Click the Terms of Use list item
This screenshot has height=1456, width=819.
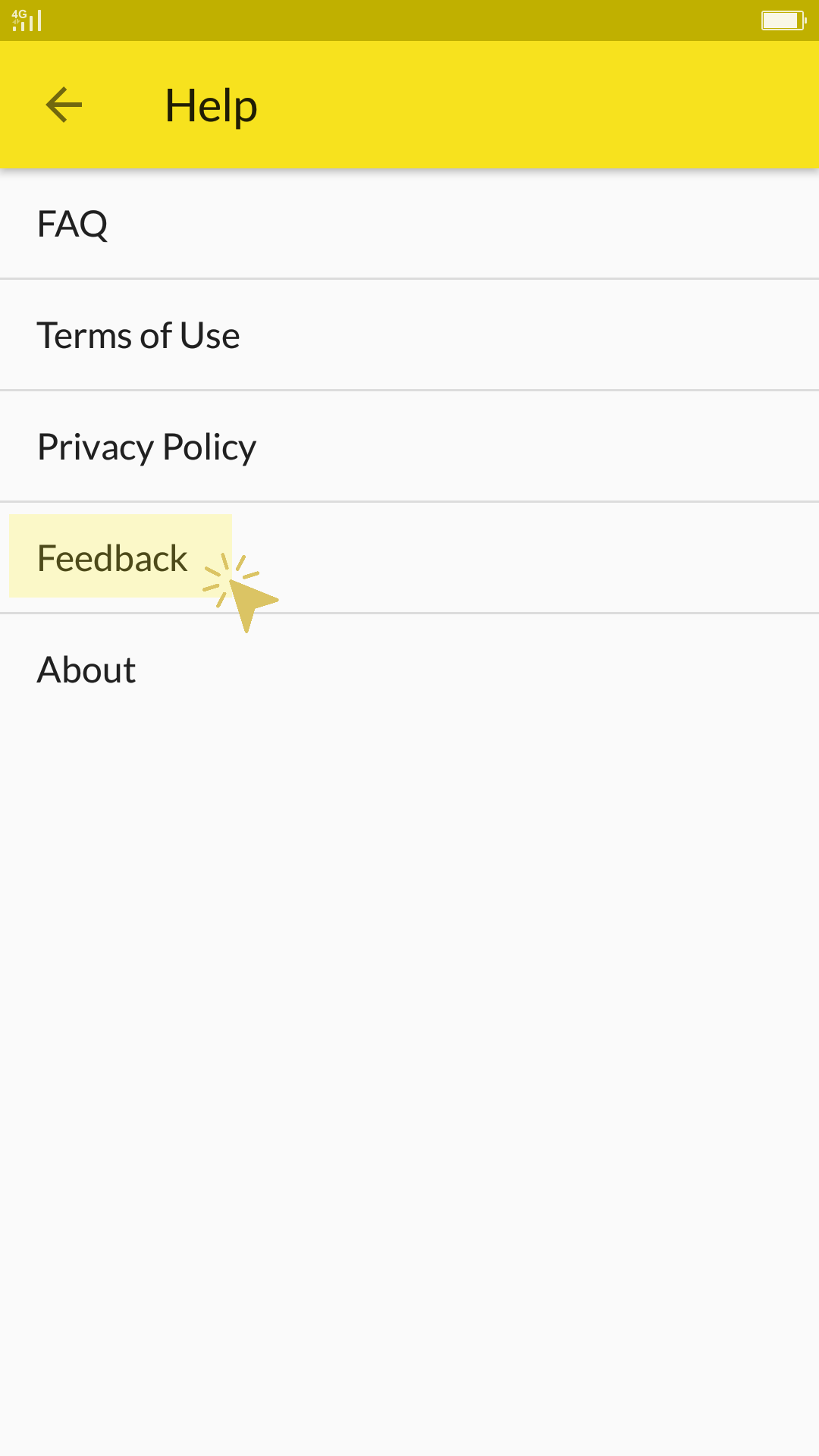pos(409,335)
